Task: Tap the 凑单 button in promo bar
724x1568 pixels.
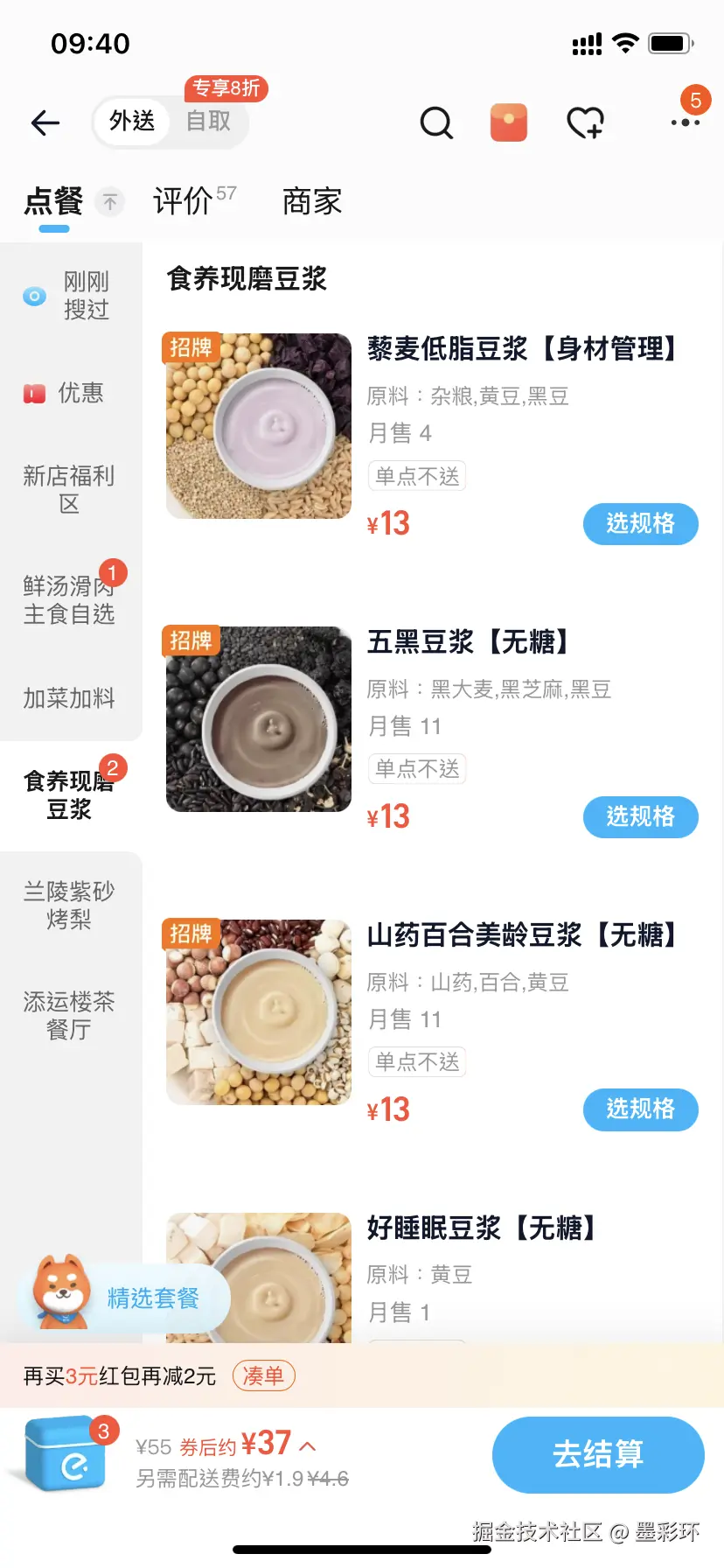Action: coord(264,1375)
